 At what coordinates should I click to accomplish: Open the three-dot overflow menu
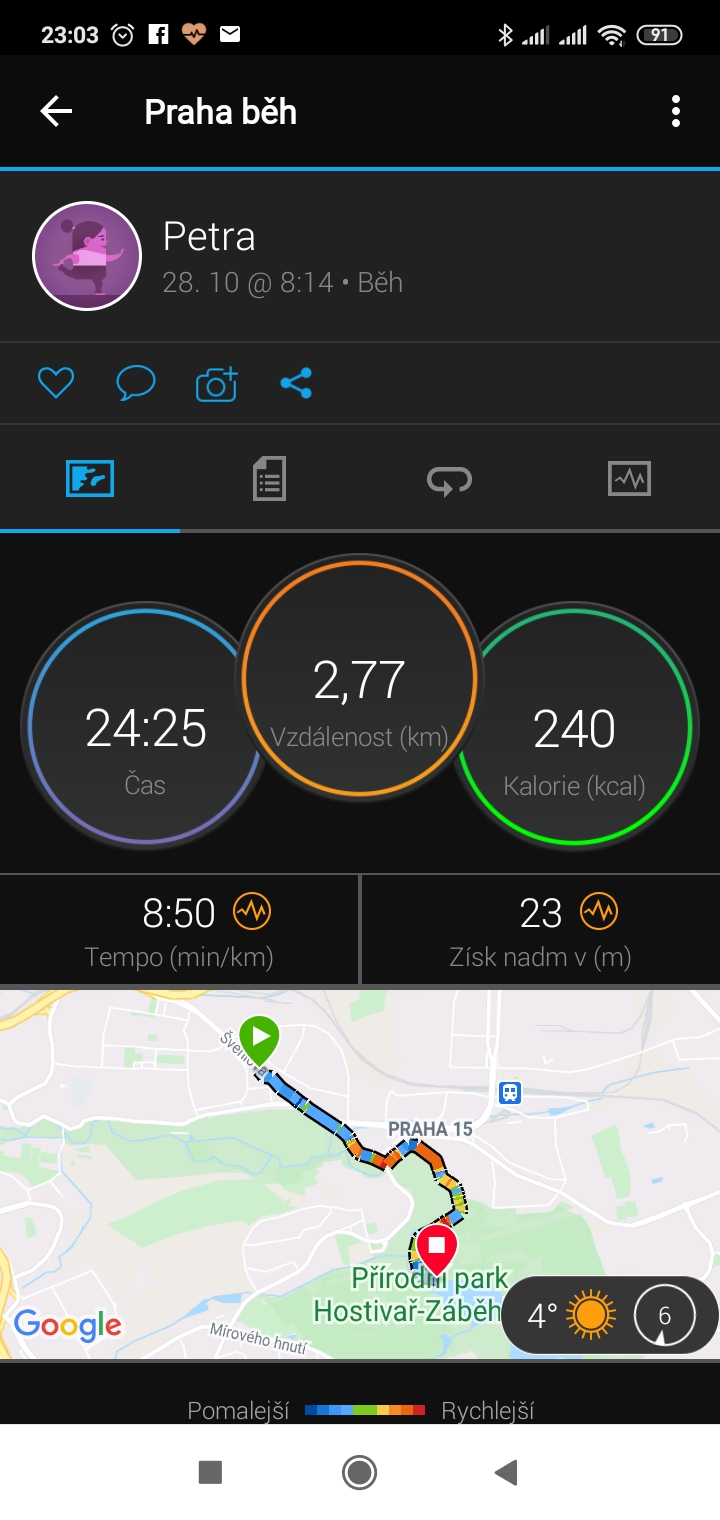coord(676,111)
